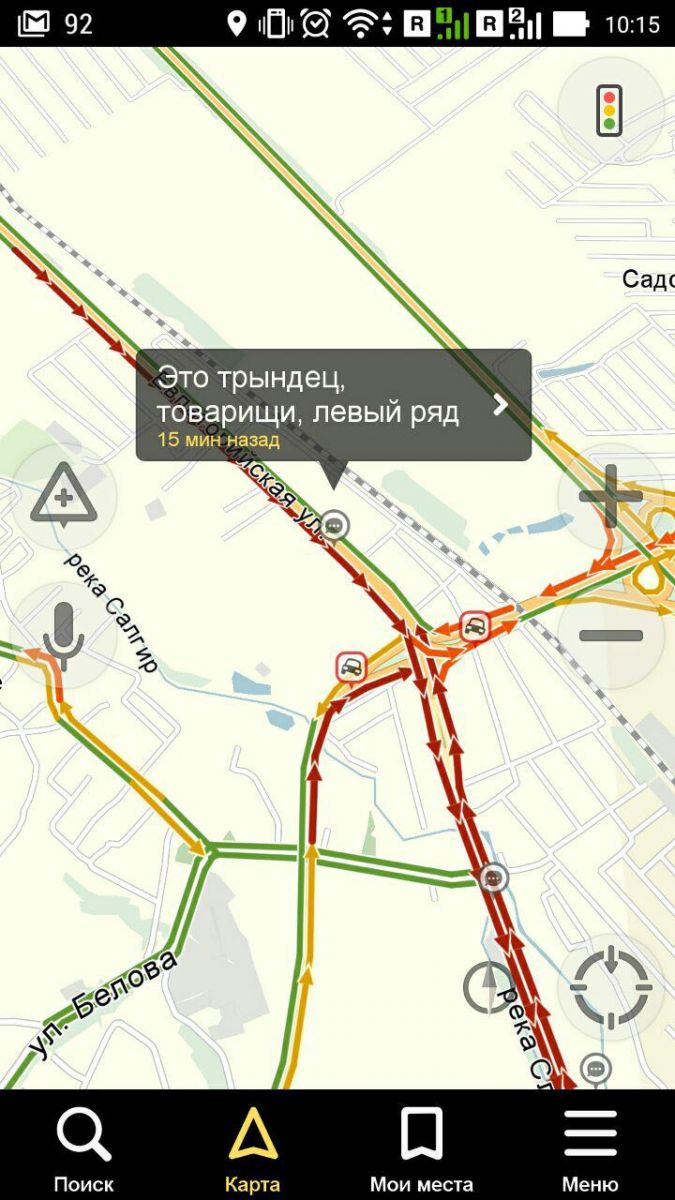
Task: Tap the accident marker near the interchange
Action: pos(474,627)
